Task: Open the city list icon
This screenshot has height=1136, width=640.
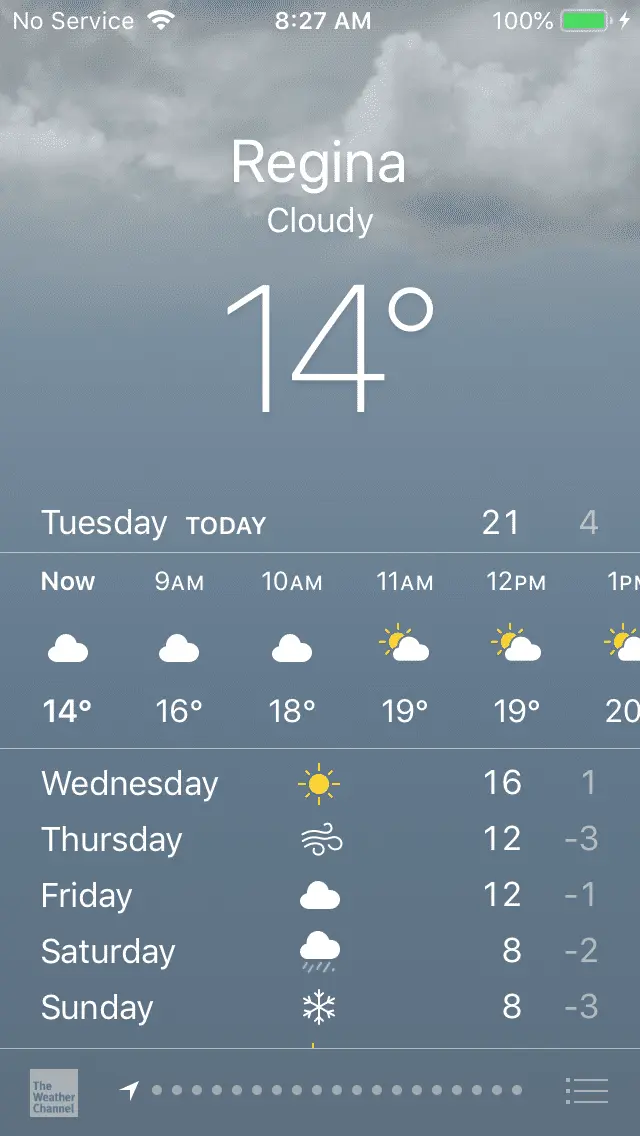Action: (x=586, y=1091)
